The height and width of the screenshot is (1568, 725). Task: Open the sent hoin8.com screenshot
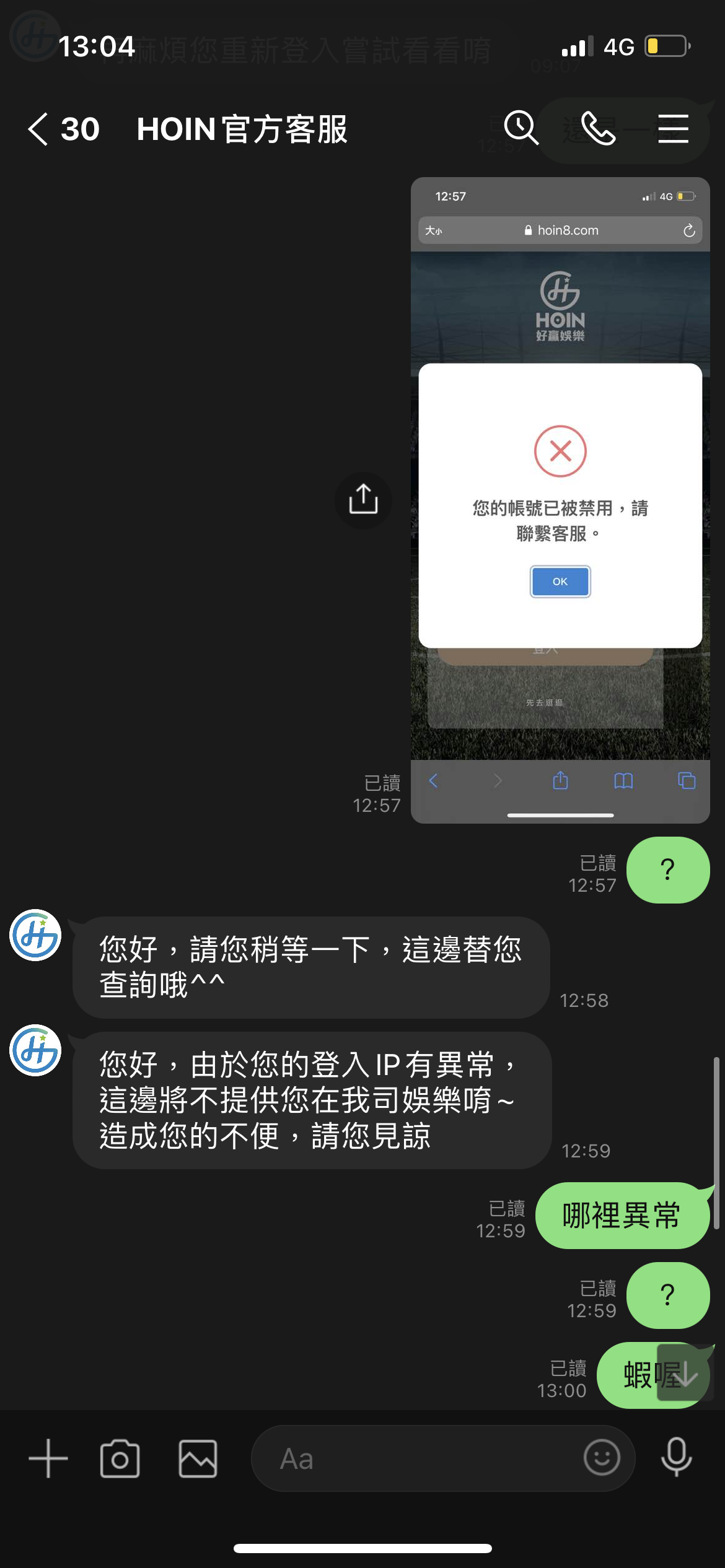pos(560,500)
